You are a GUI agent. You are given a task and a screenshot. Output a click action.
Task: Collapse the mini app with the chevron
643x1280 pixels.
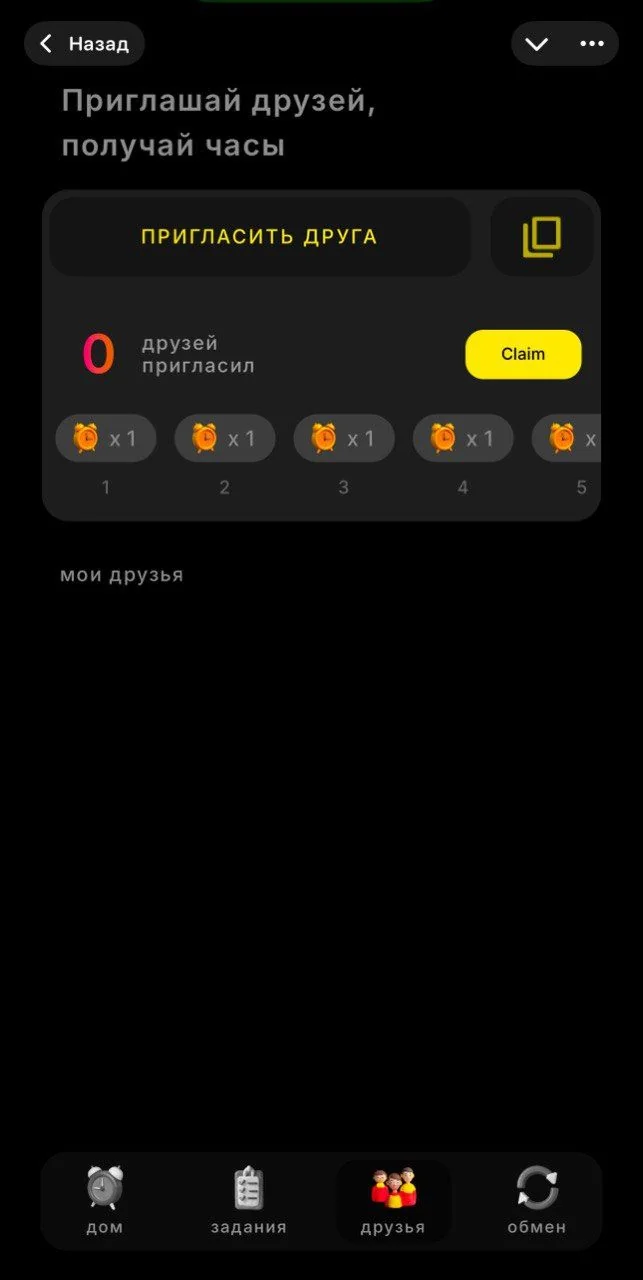coord(537,44)
